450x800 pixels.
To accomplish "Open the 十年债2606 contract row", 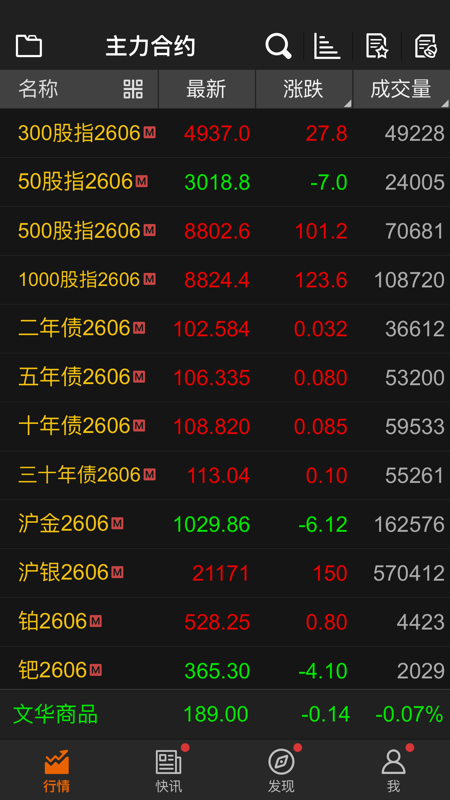I will point(225,427).
